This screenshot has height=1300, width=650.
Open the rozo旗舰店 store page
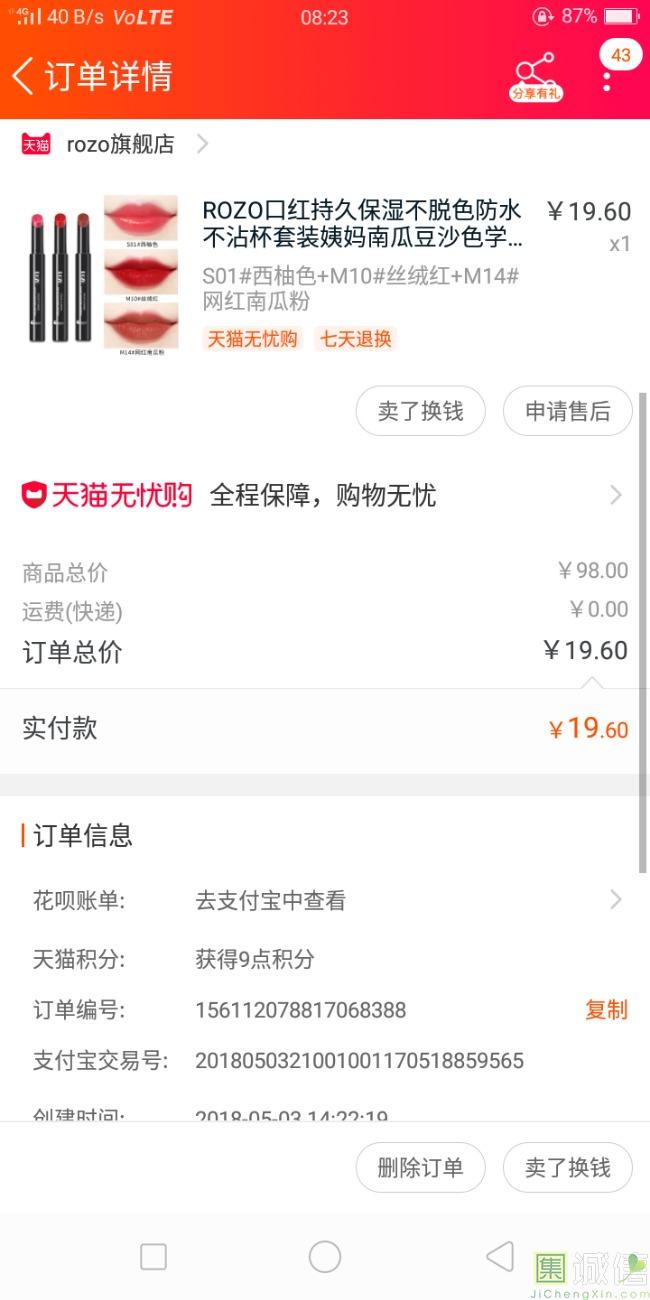115,144
